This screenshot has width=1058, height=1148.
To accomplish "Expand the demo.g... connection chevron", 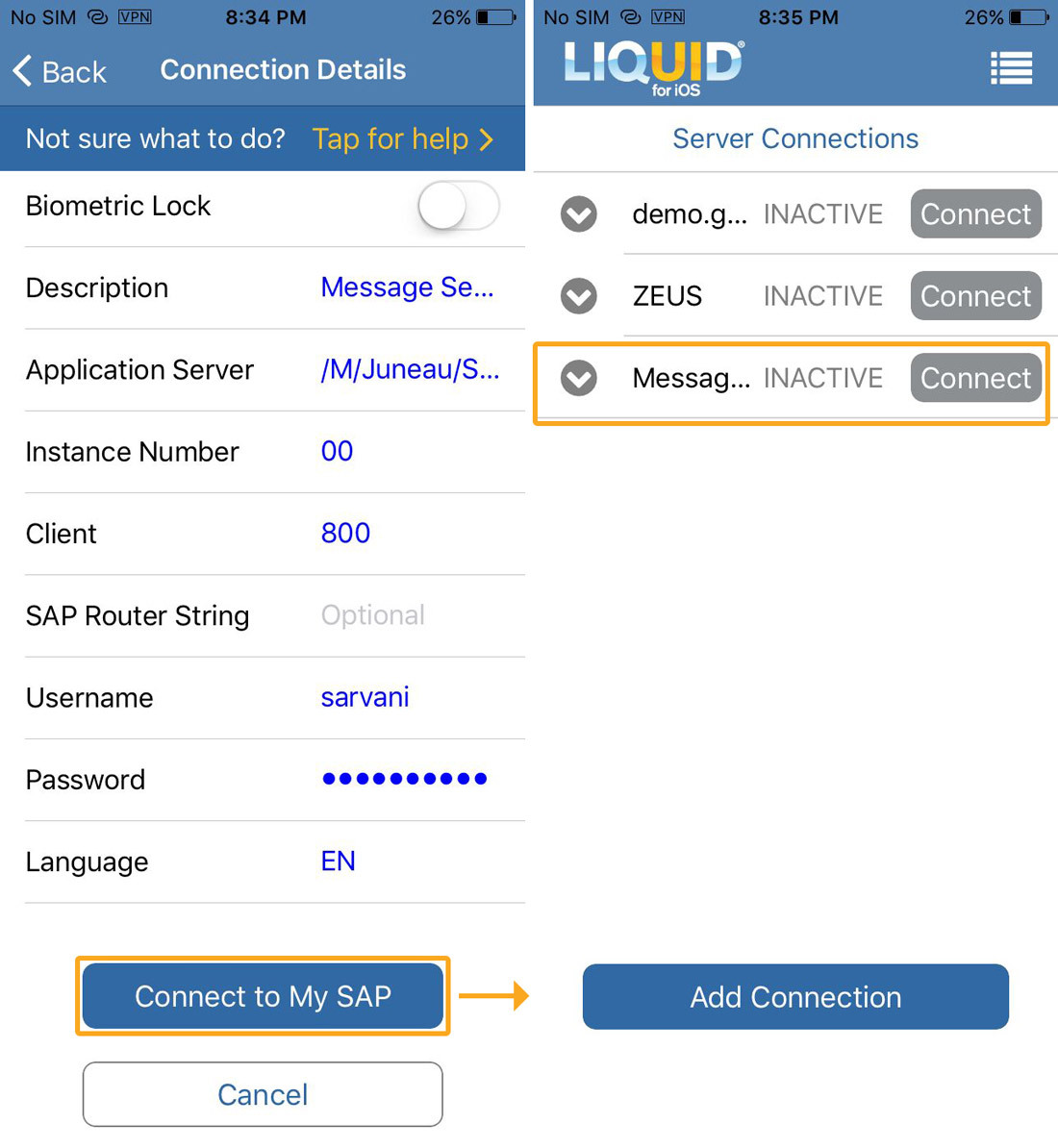I will click(579, 213).
